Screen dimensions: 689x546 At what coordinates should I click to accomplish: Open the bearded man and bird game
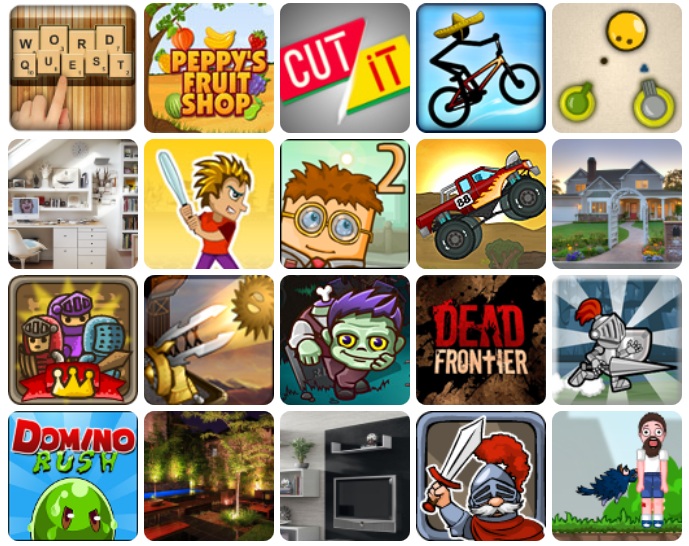[x=616, y=476]
